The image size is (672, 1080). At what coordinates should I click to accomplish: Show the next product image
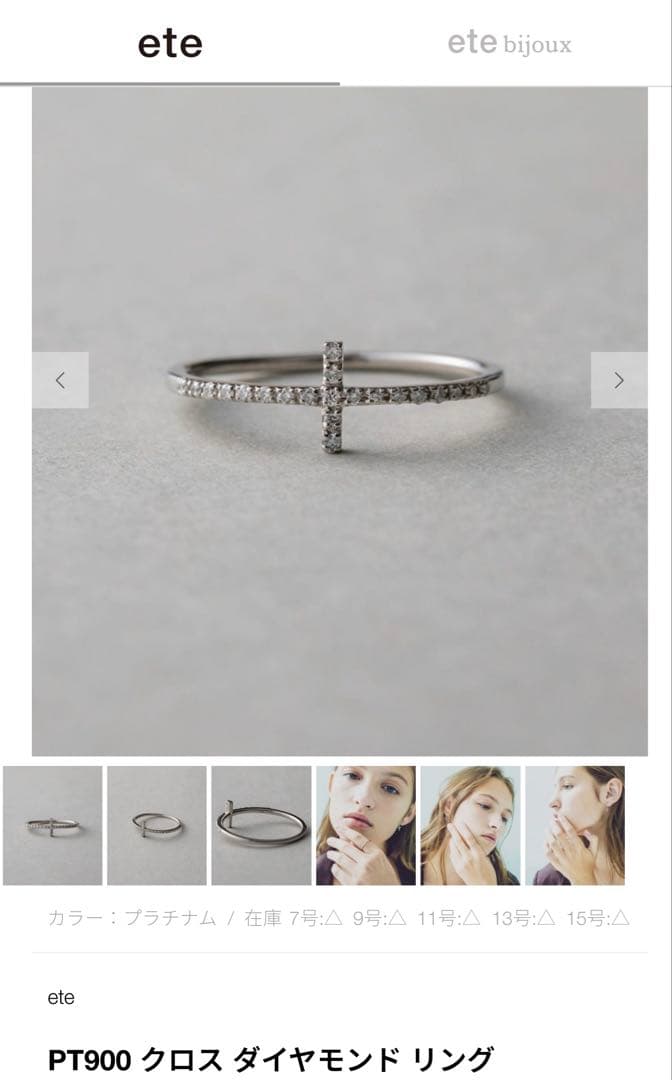click(x=618, y=380)
